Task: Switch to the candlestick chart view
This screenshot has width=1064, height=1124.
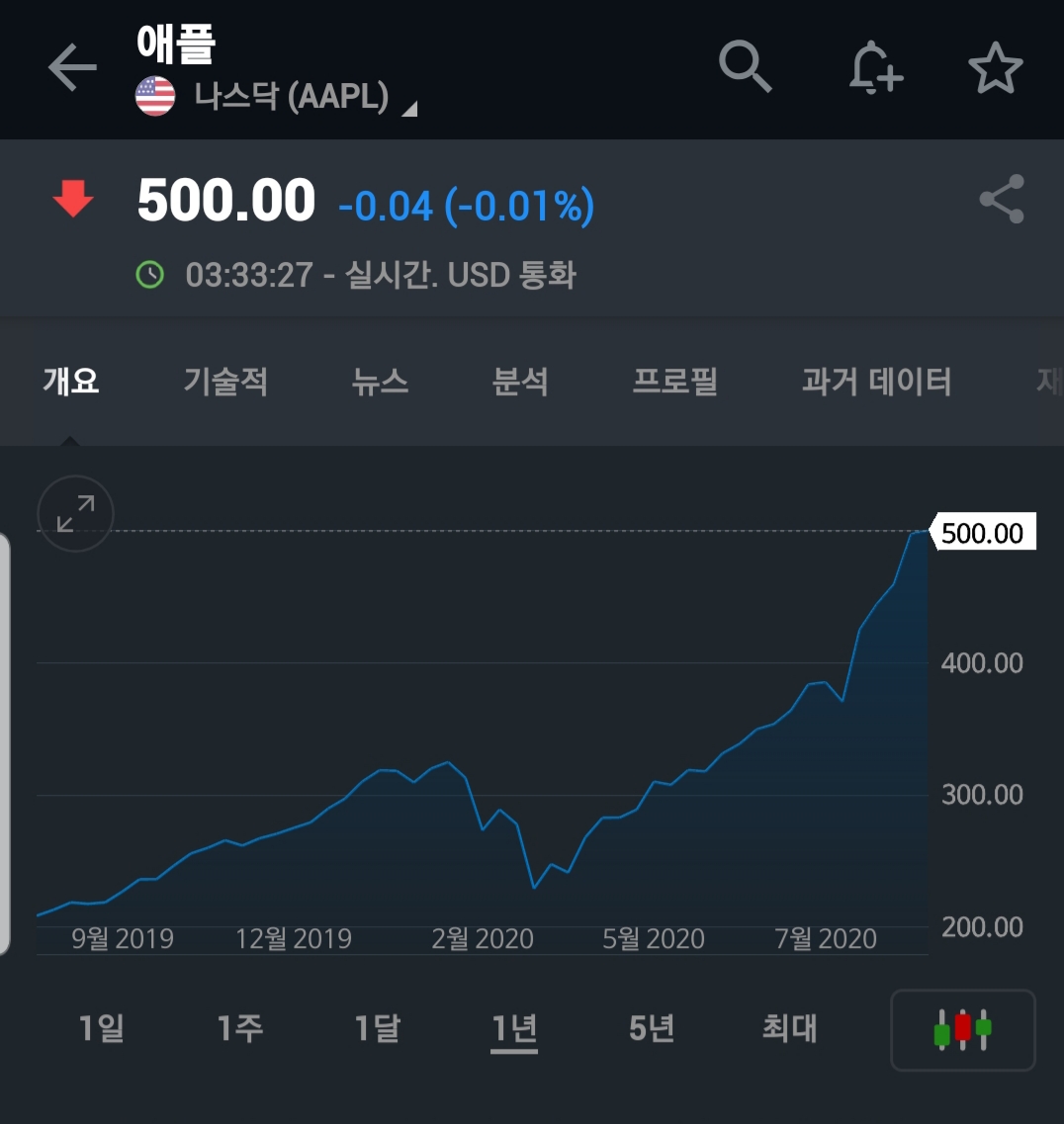Action: pos(963,1030)
